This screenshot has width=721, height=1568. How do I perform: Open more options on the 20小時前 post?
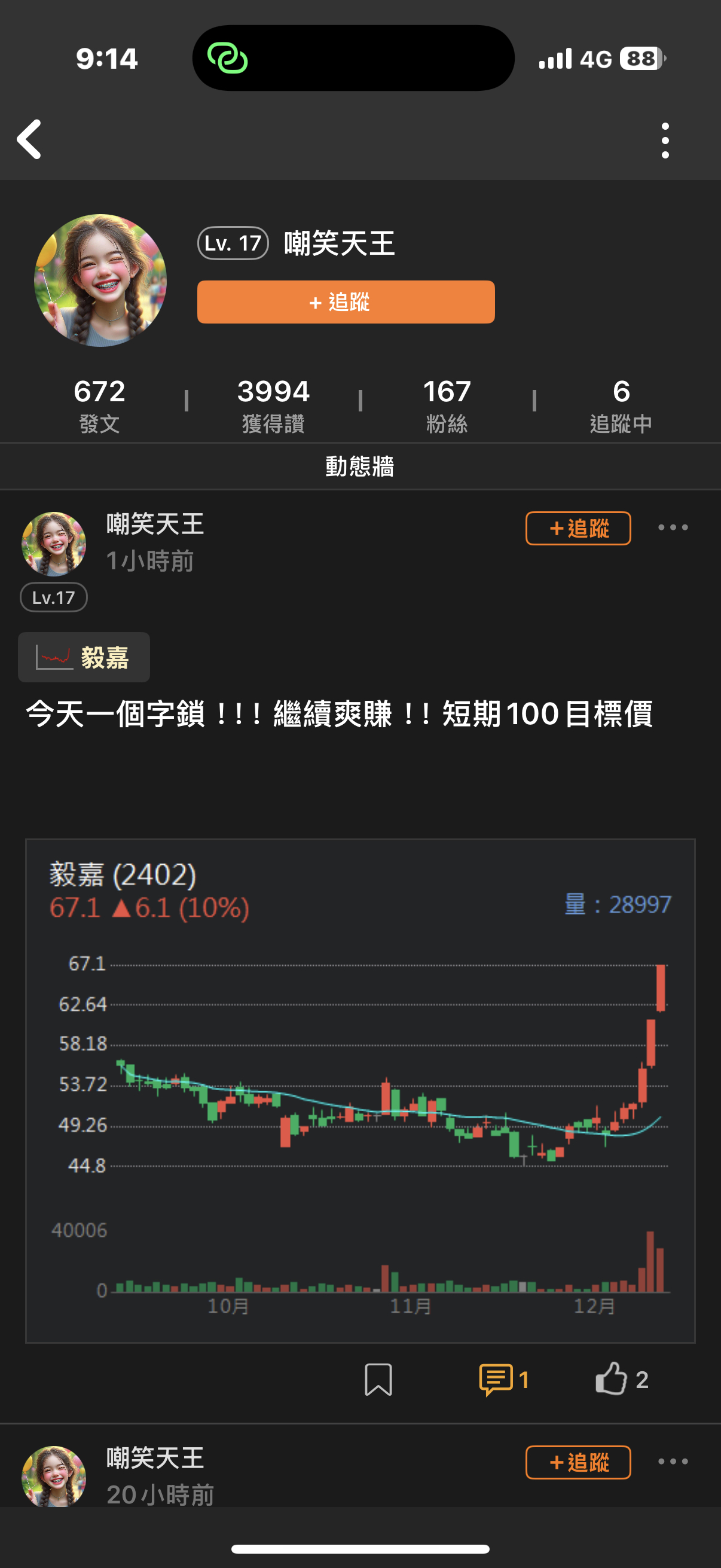click(673, 1462)
